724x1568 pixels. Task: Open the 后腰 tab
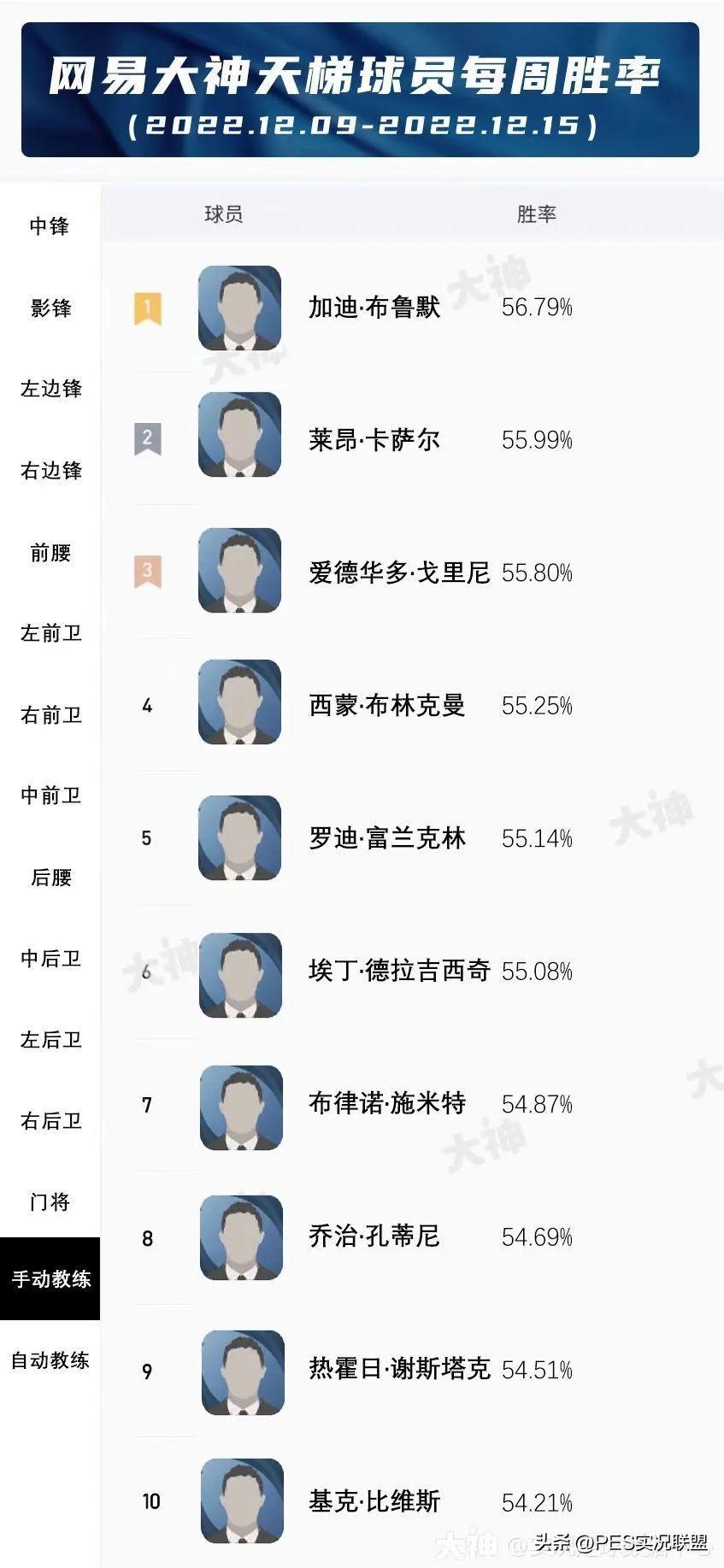coord(50,878)
